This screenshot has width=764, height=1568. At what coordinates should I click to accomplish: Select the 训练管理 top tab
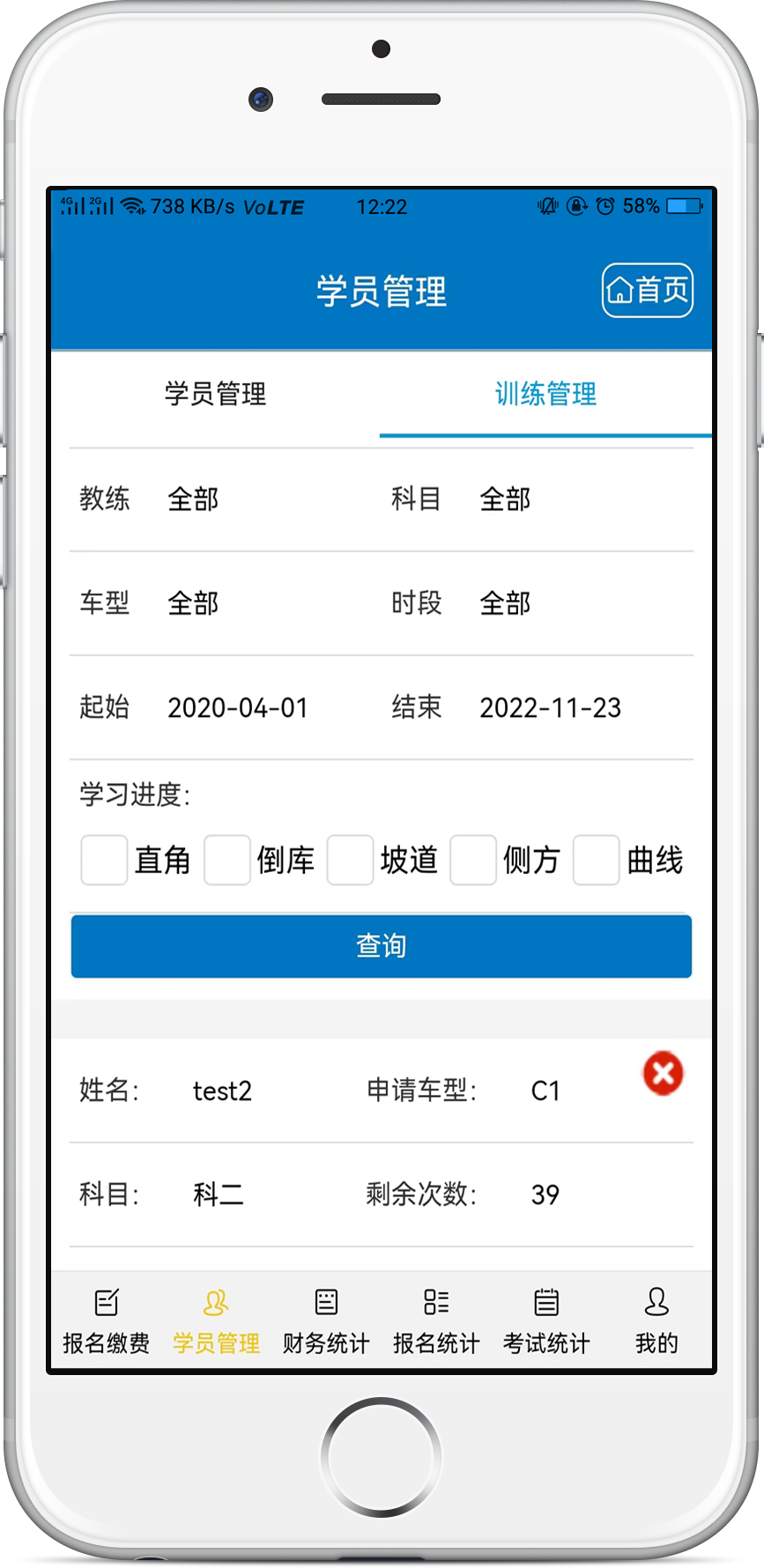click(x=545, y=394)
